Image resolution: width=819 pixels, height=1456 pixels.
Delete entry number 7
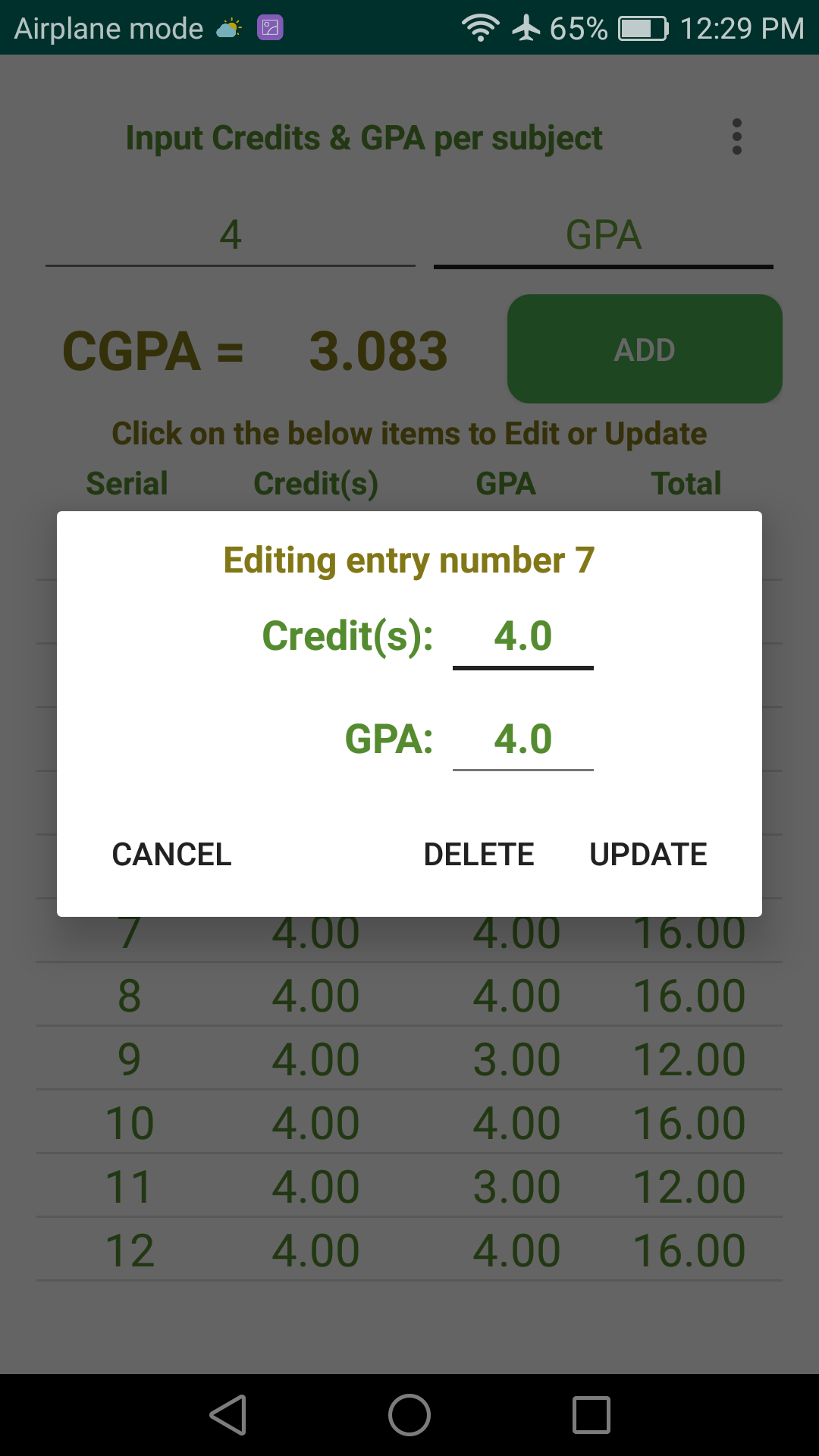click(x=479, y=855)
